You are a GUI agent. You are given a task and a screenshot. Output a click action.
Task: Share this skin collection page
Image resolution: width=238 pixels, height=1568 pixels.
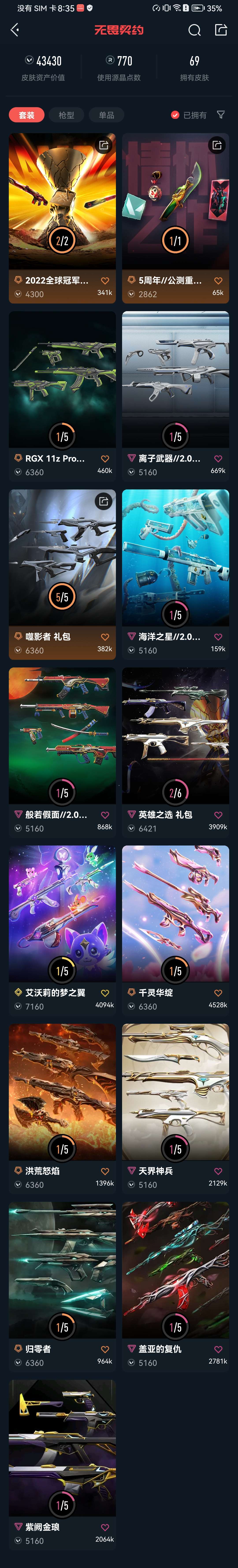coord(221,30)
